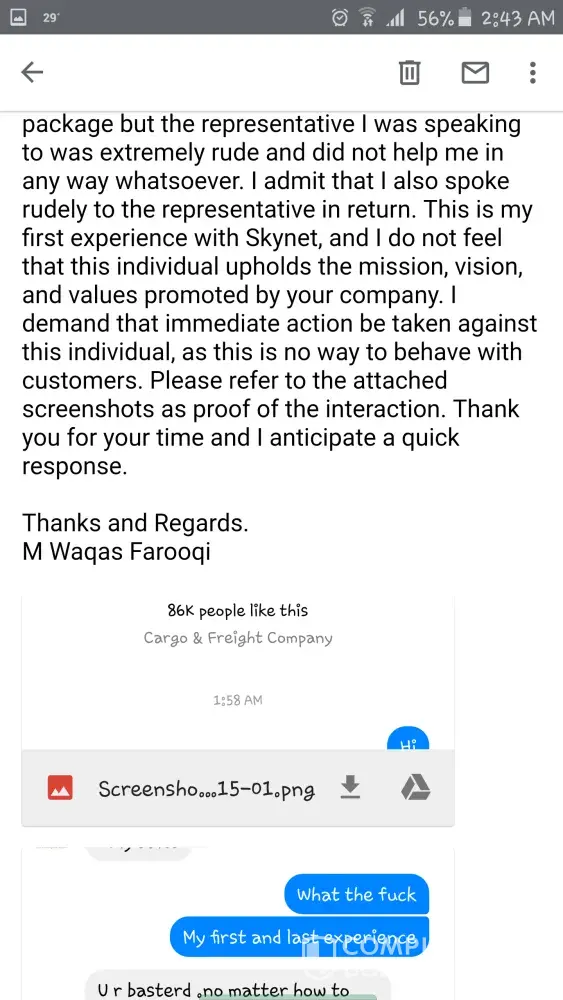Open the first screenshot attachment preview
The height and width of the screenshot is (1000, 563).
238,673
